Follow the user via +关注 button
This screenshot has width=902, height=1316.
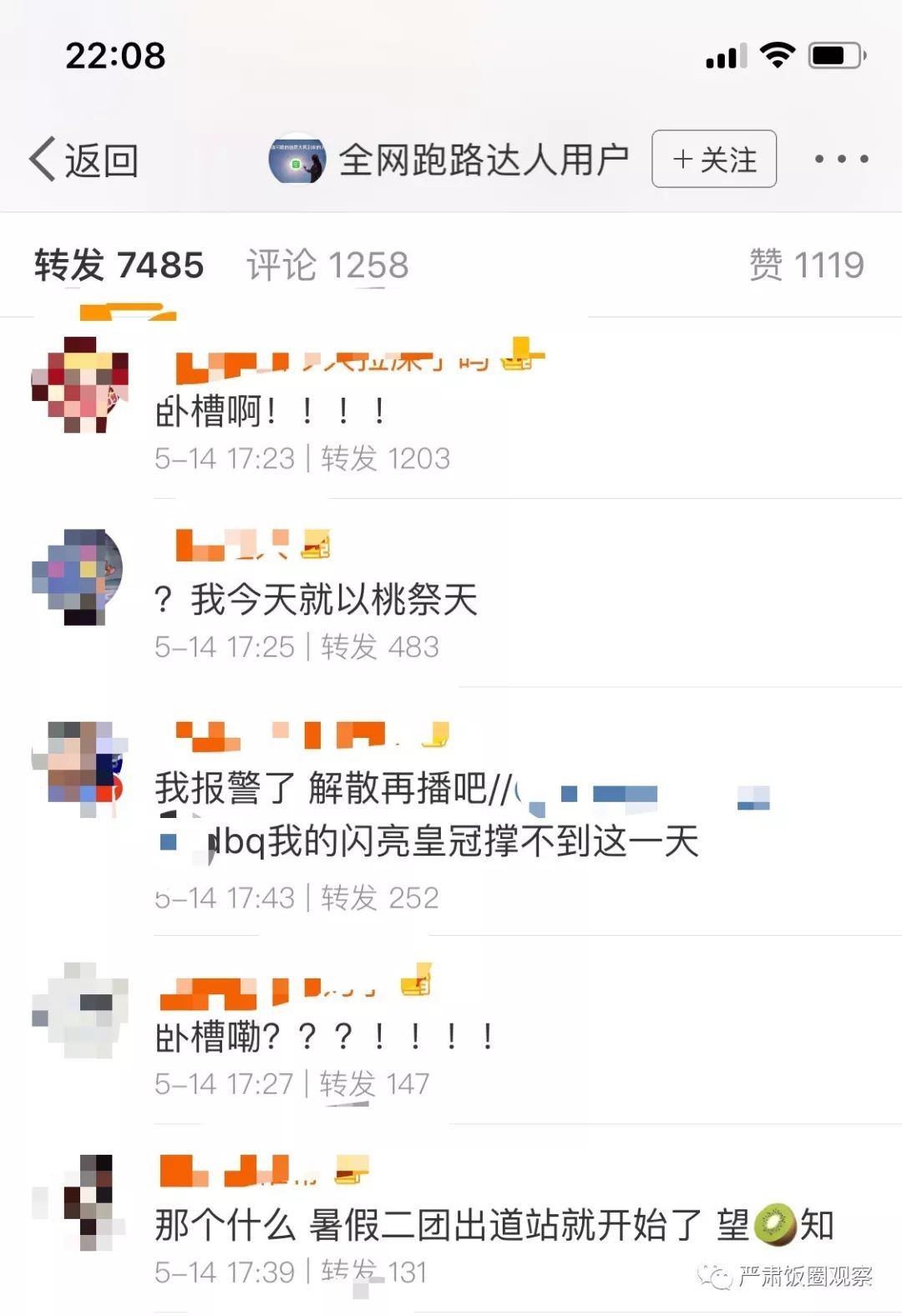click(x=714, y=159)
